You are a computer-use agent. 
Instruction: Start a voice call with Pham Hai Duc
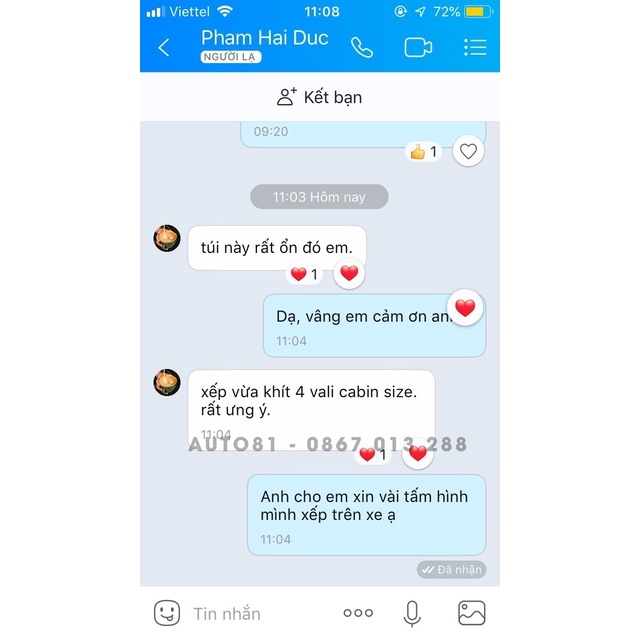coord(362,47)
